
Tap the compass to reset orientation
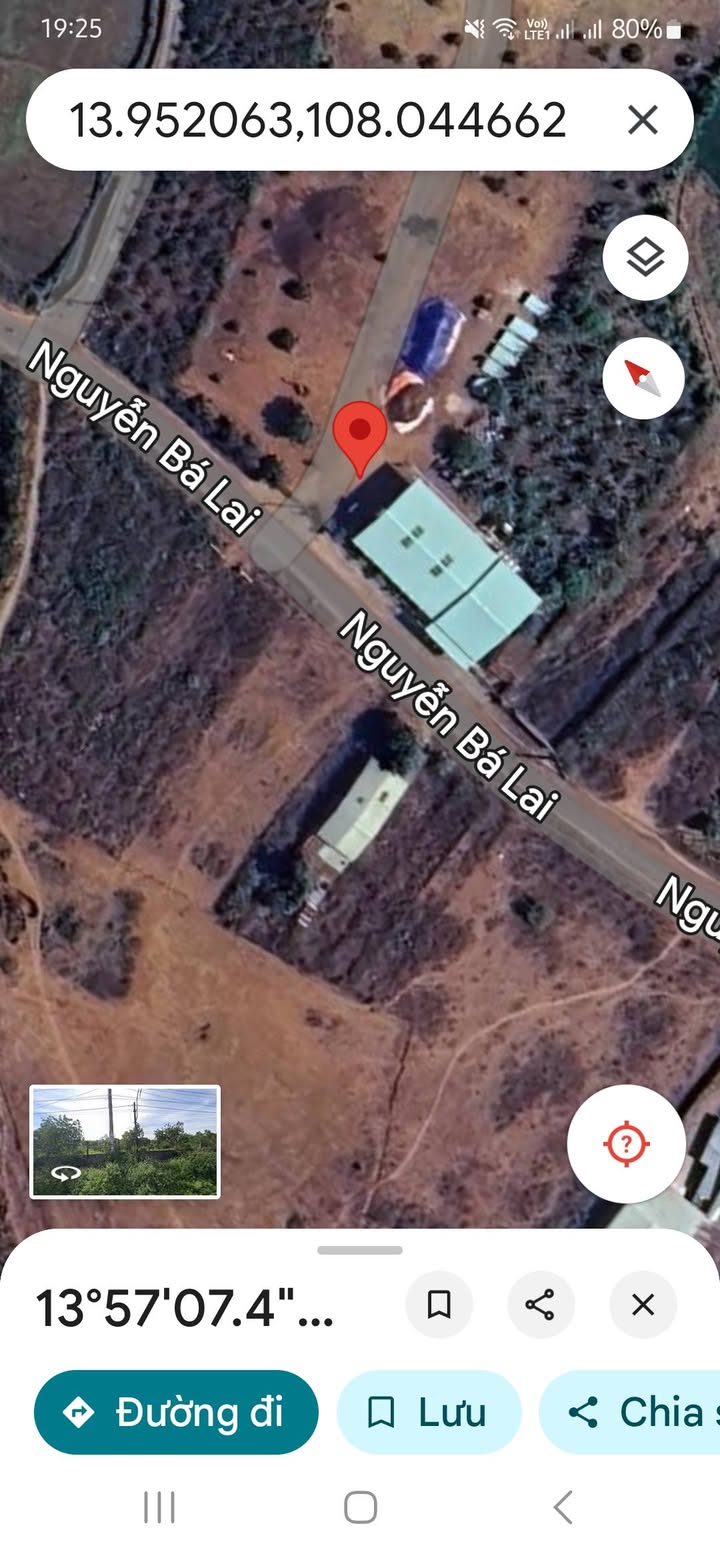click(643, 378)
